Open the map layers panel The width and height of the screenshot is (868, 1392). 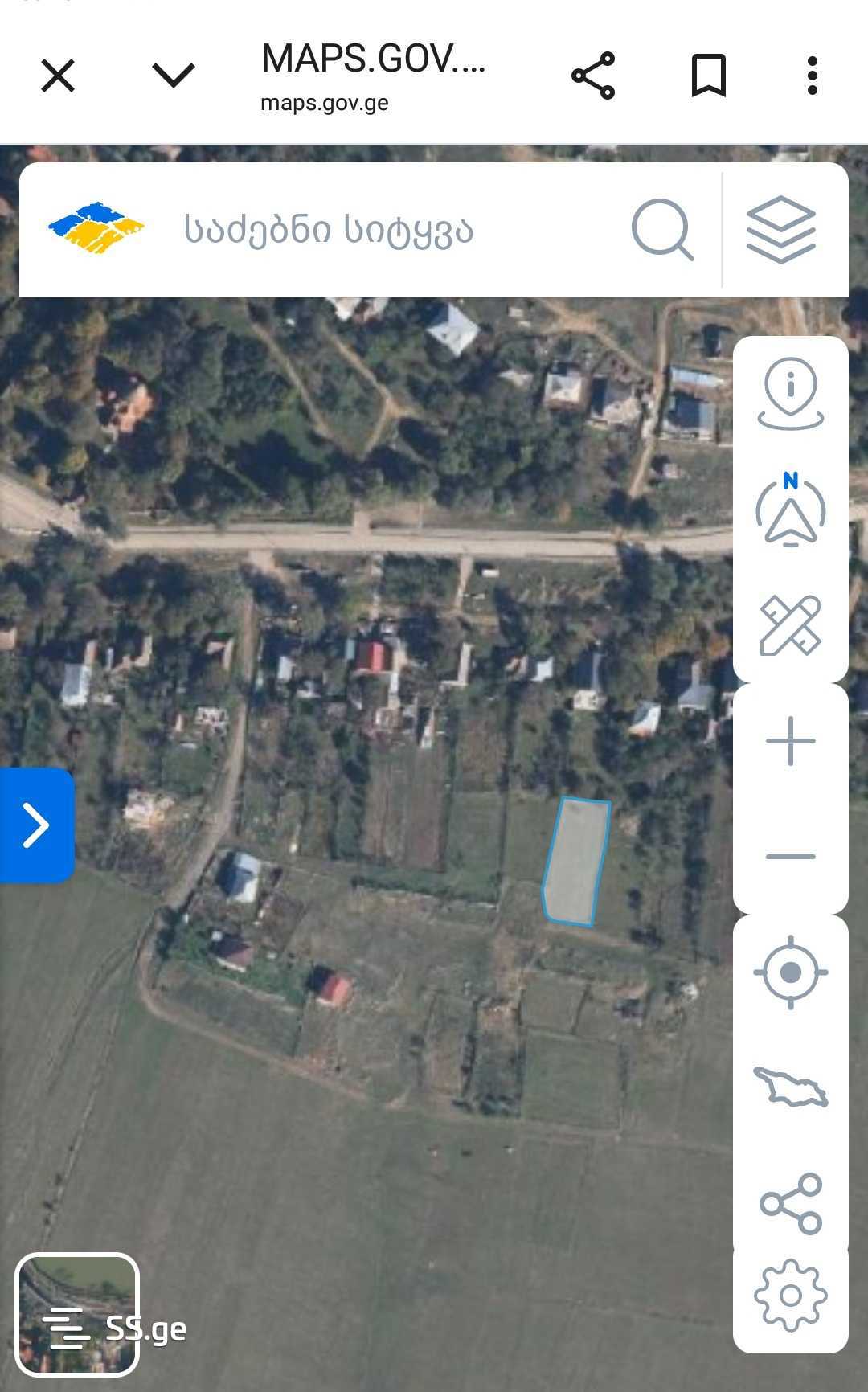point(781,230)
